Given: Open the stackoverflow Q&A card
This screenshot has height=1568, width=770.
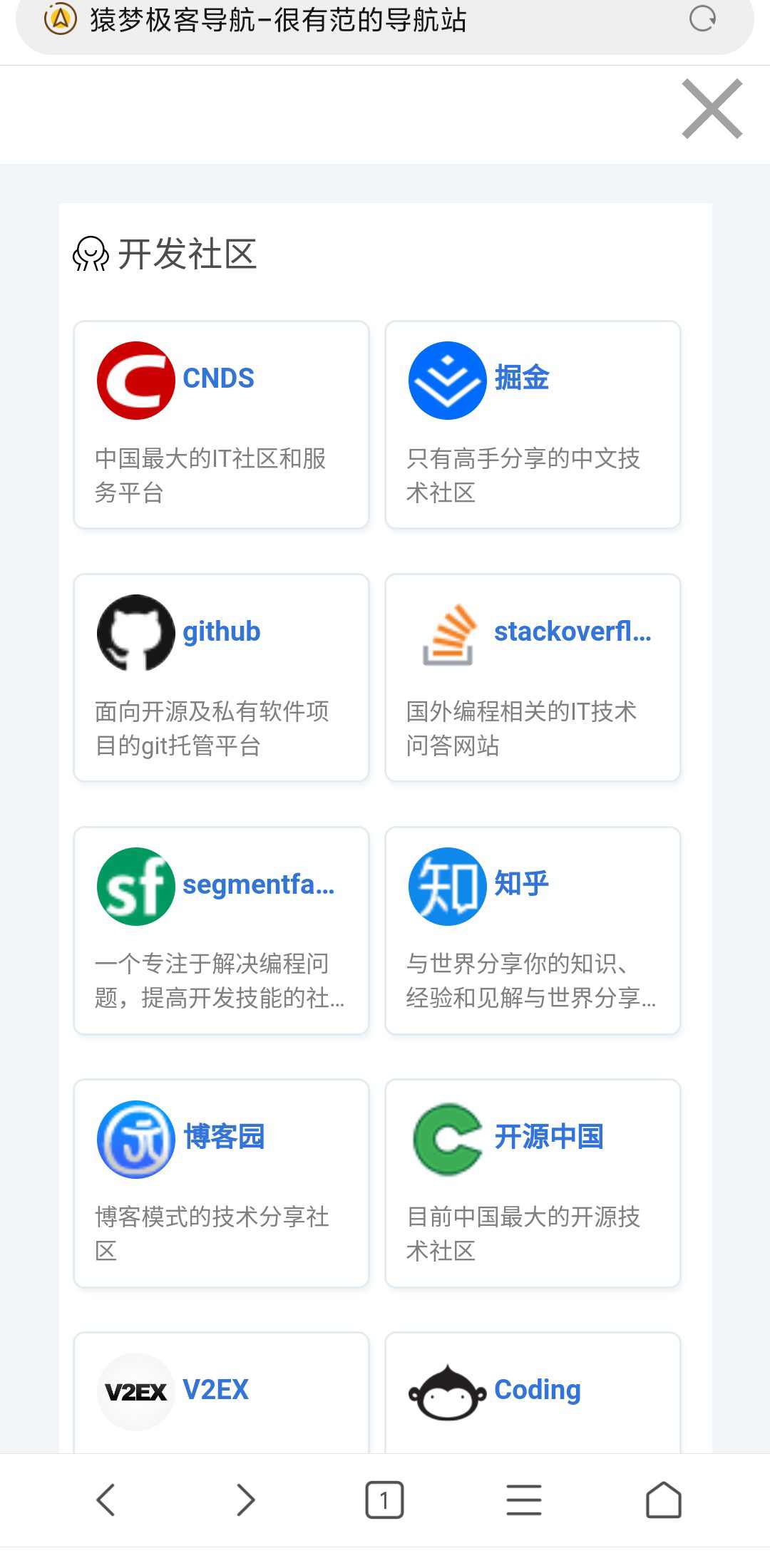Looking at the screenshot, I should pos(533,678).
